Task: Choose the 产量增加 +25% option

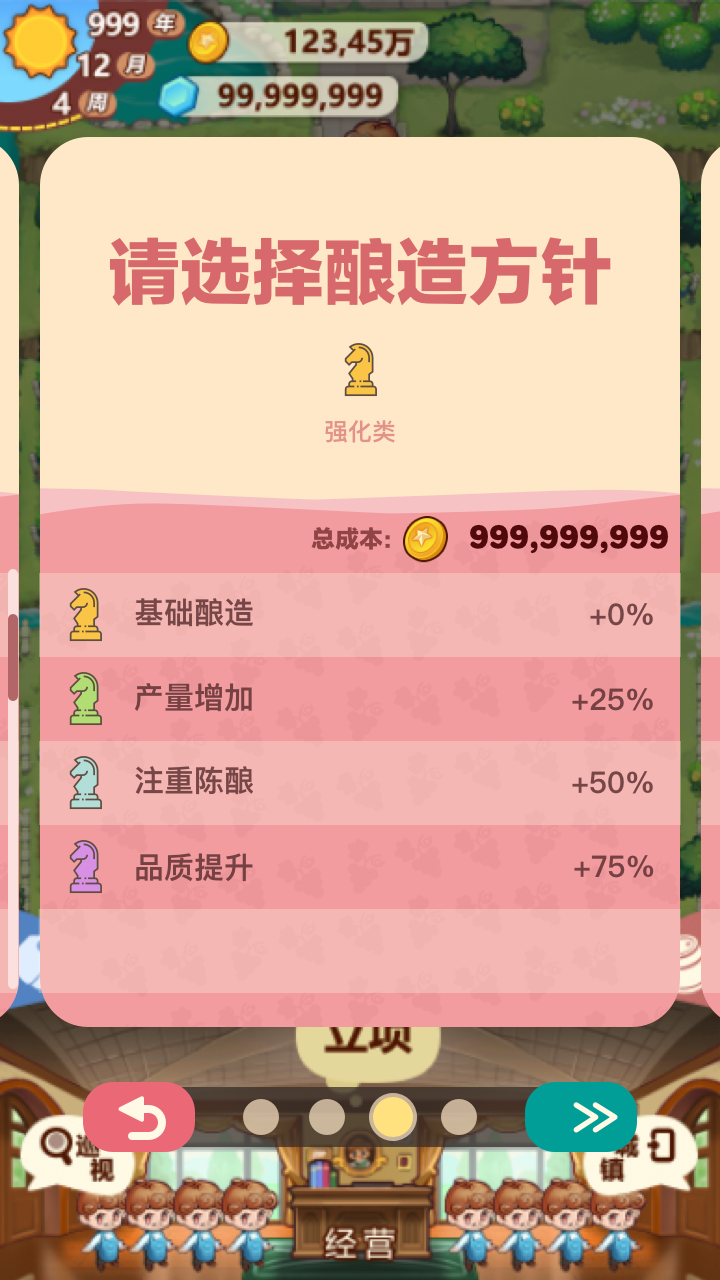Action: [360, 699]
